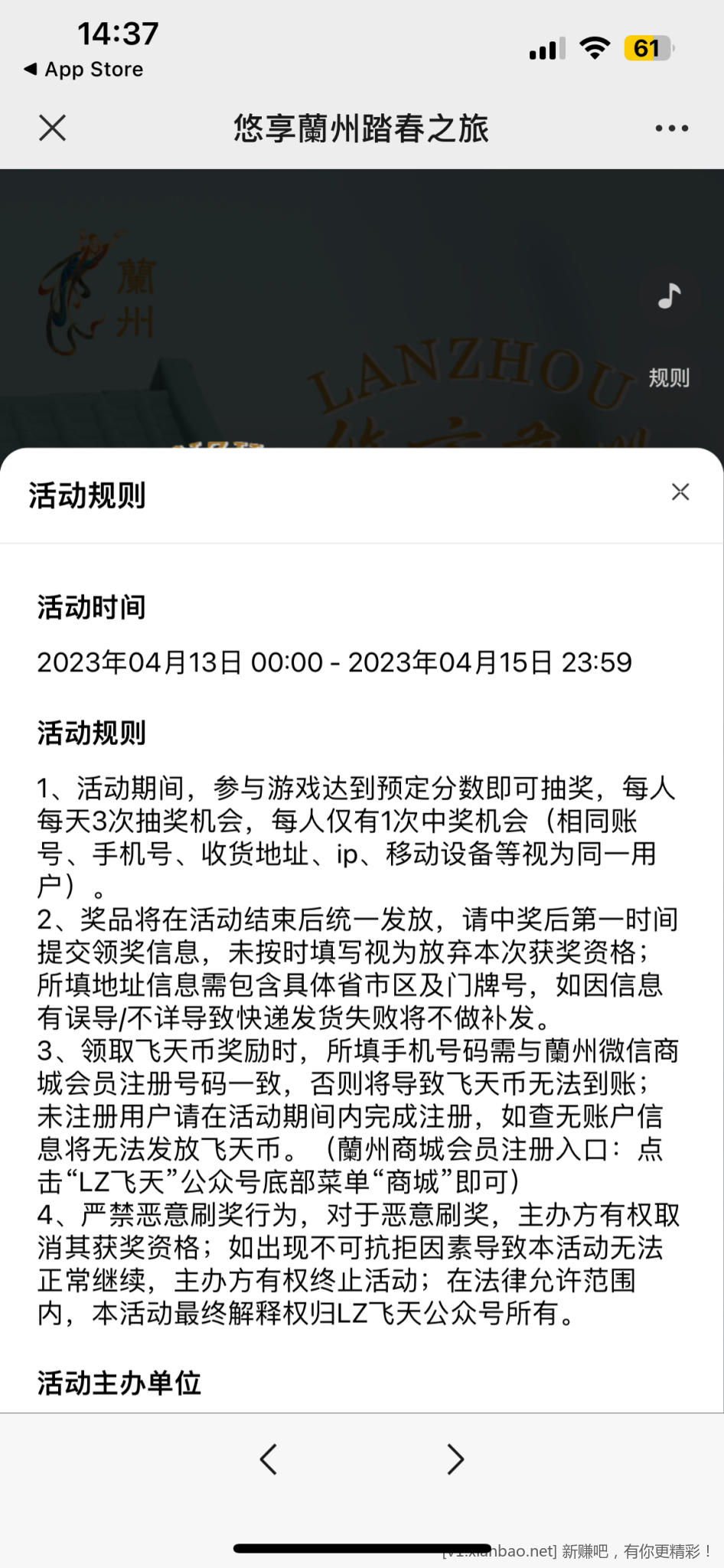
Task: Close the 悠享蘭州踏春之旅 webpage
Action: click(52, 128)
